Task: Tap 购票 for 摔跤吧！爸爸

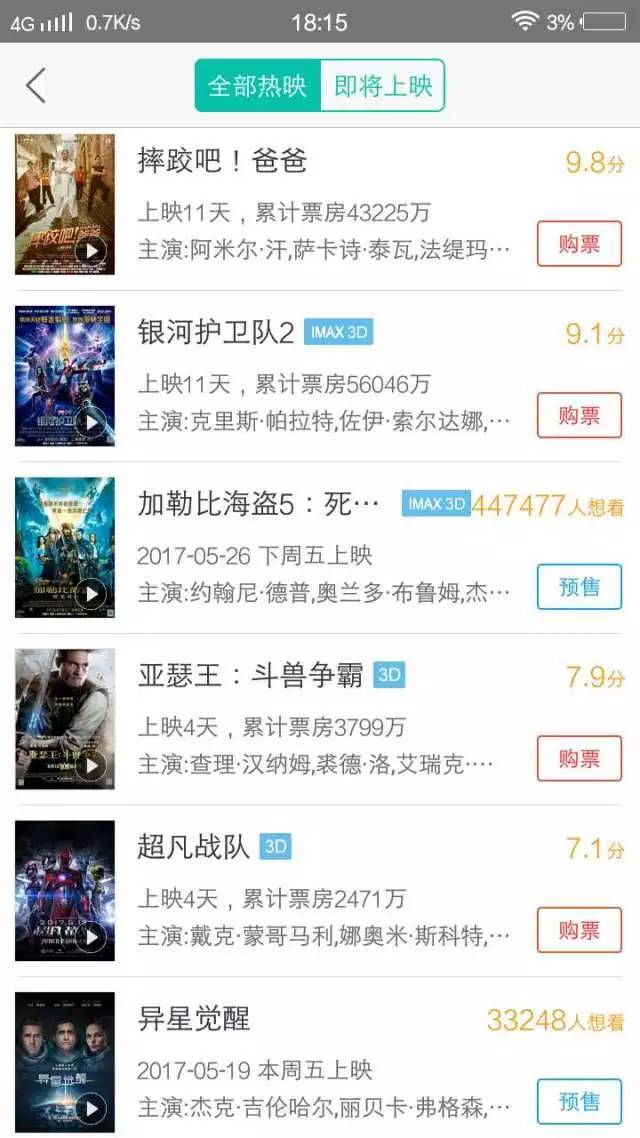Action: [579, 244]
